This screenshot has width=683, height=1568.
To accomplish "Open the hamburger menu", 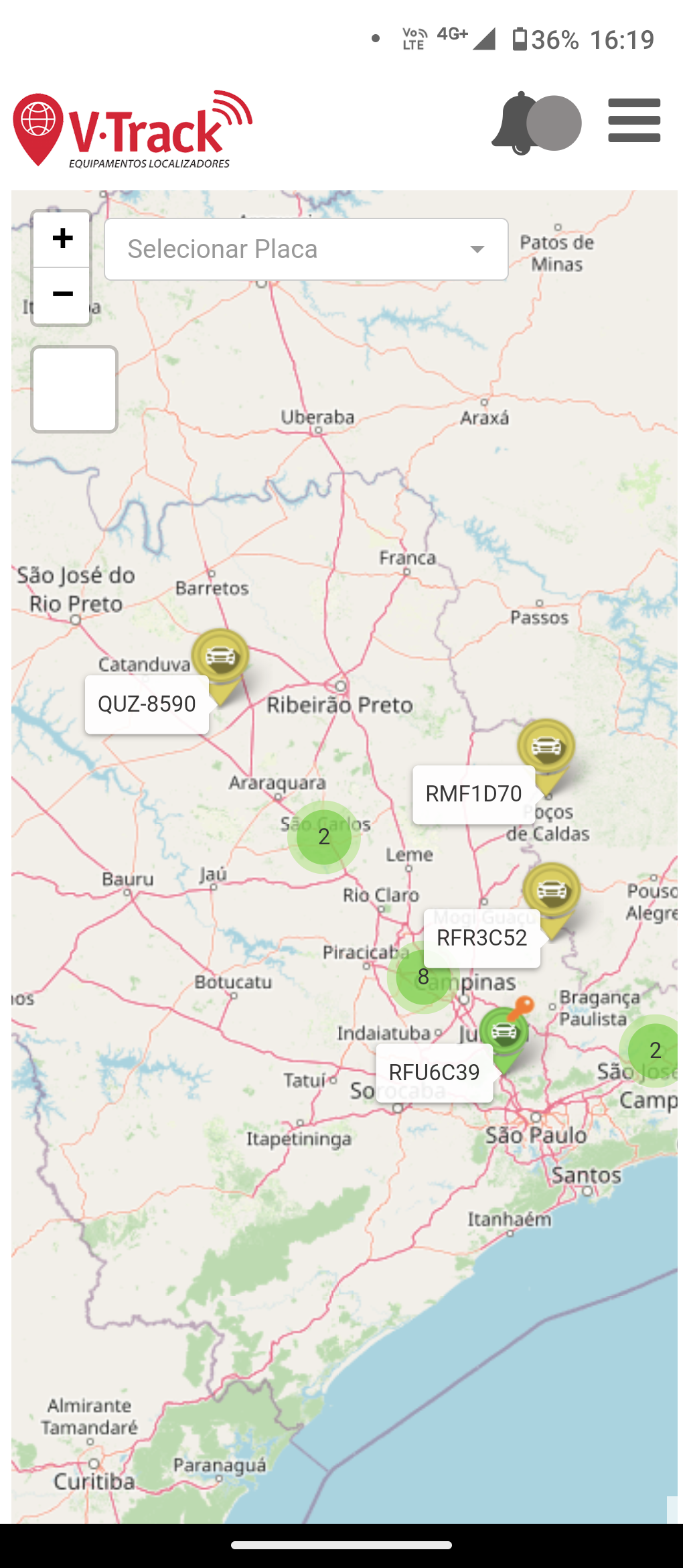I will [x=634, y=121].
